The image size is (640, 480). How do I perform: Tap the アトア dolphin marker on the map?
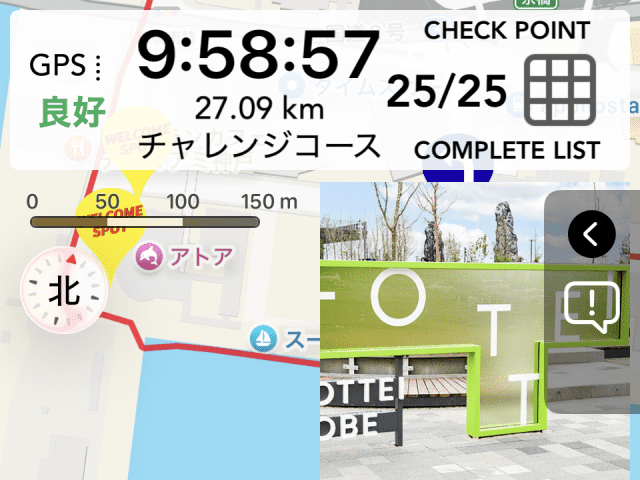tap(150, 258)
